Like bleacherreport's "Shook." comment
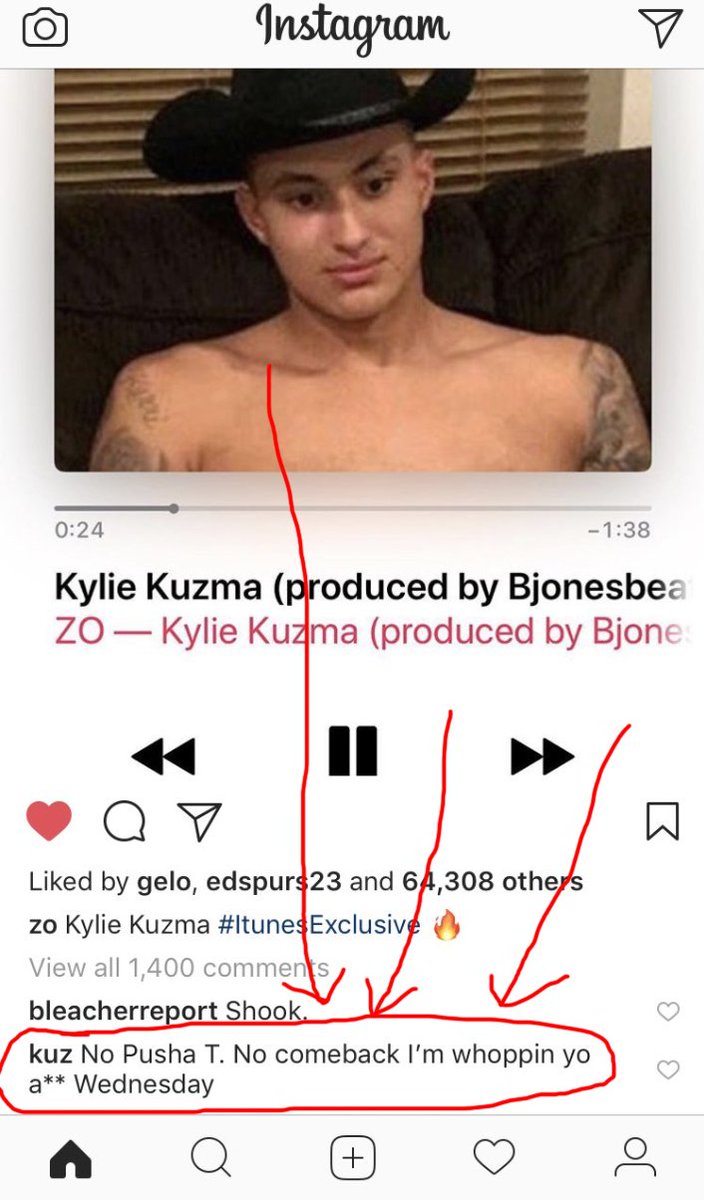This screenshot has height=1200, width=704. point(668,1012)
